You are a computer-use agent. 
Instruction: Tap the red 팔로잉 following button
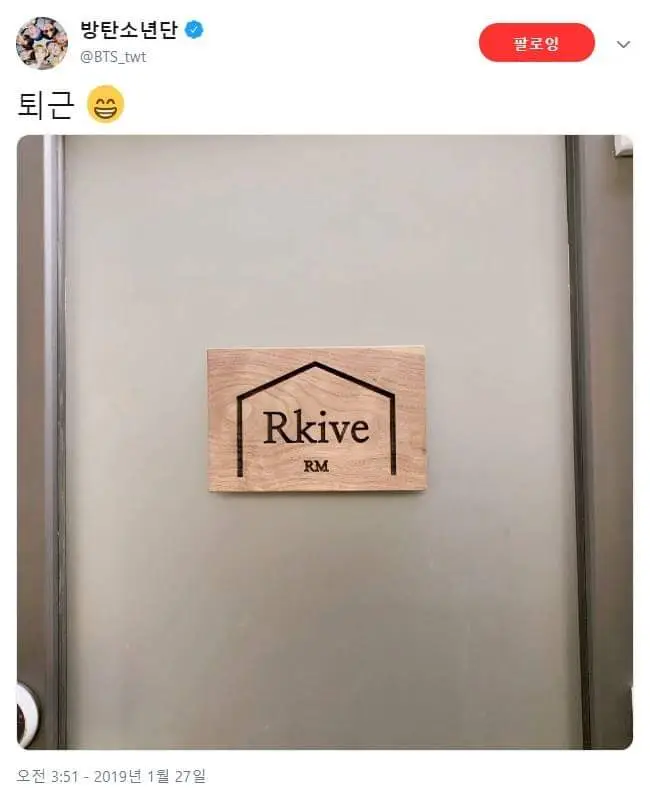coord(537,43)
